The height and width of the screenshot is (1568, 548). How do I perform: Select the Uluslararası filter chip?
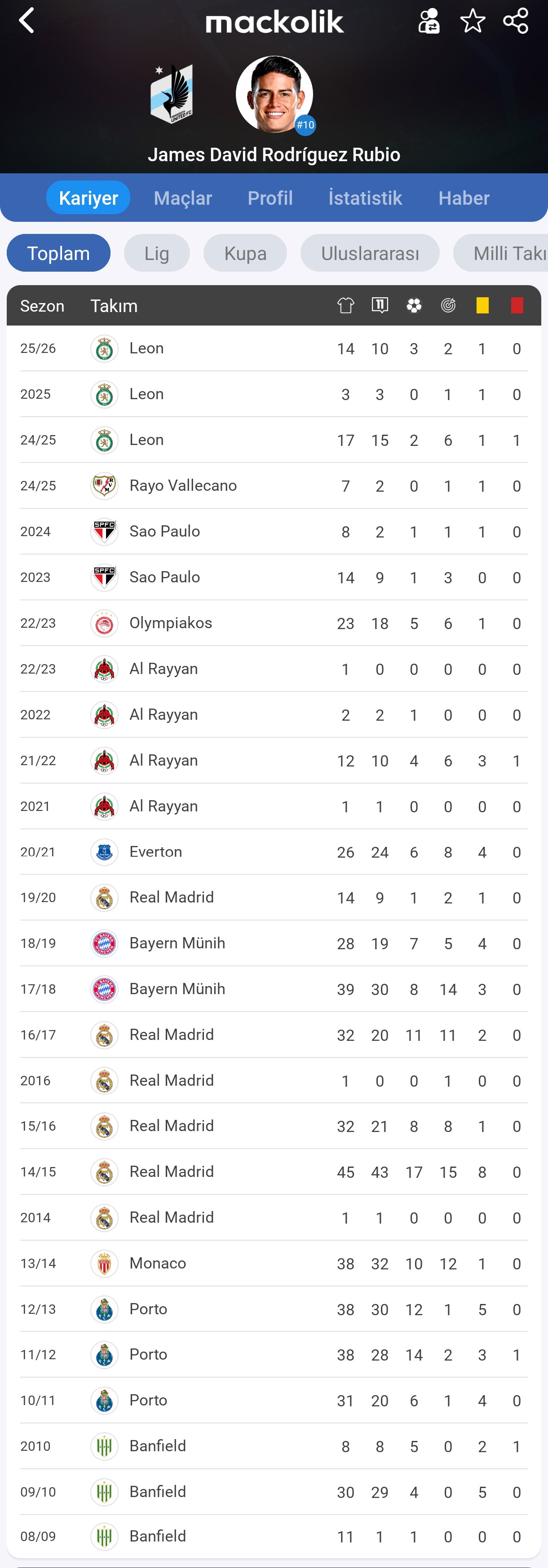(370, 253)
